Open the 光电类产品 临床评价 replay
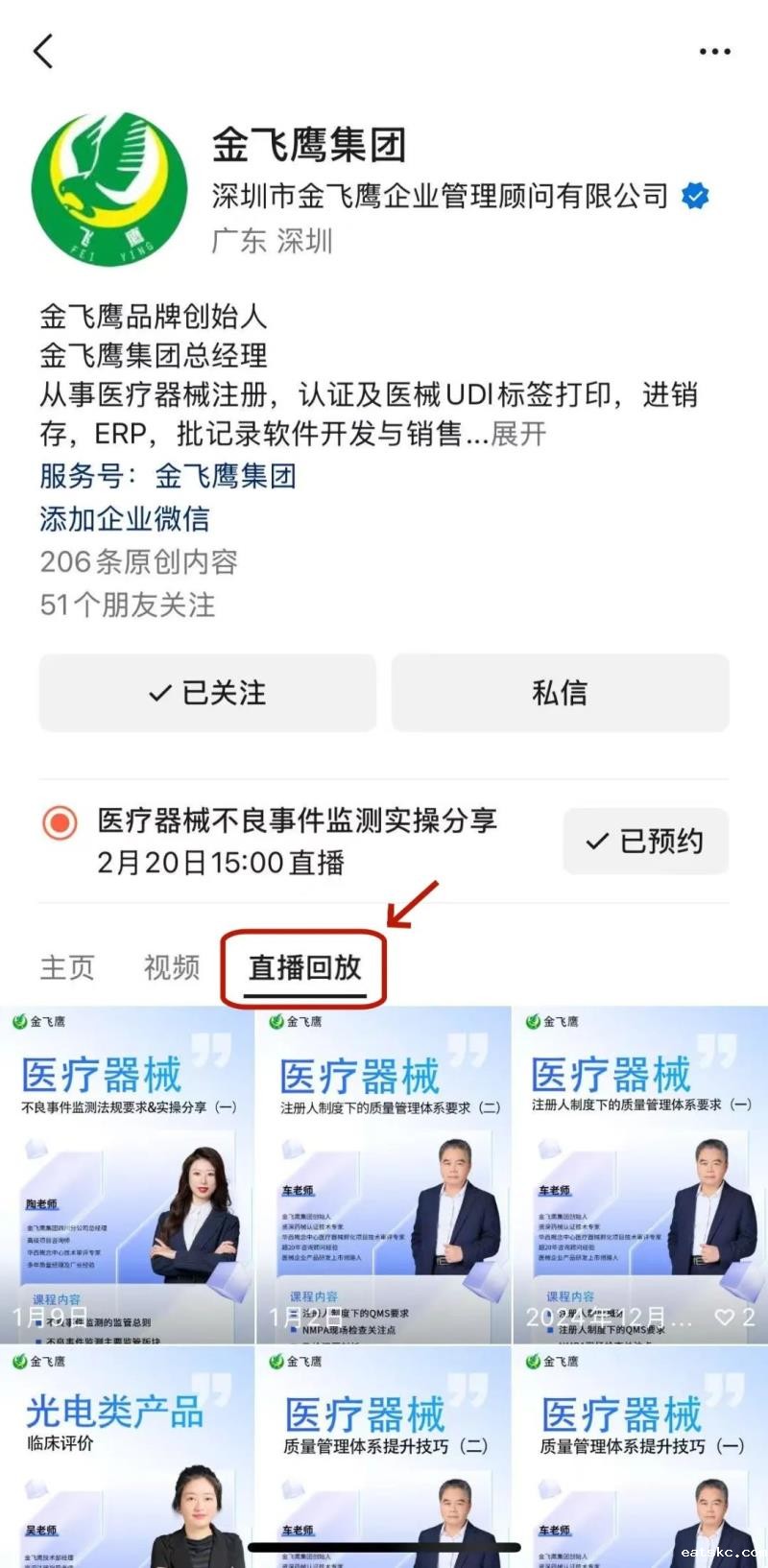The width and height of the screenshot is (768, 1568). pyautogui.click(x=127, y=1459)
